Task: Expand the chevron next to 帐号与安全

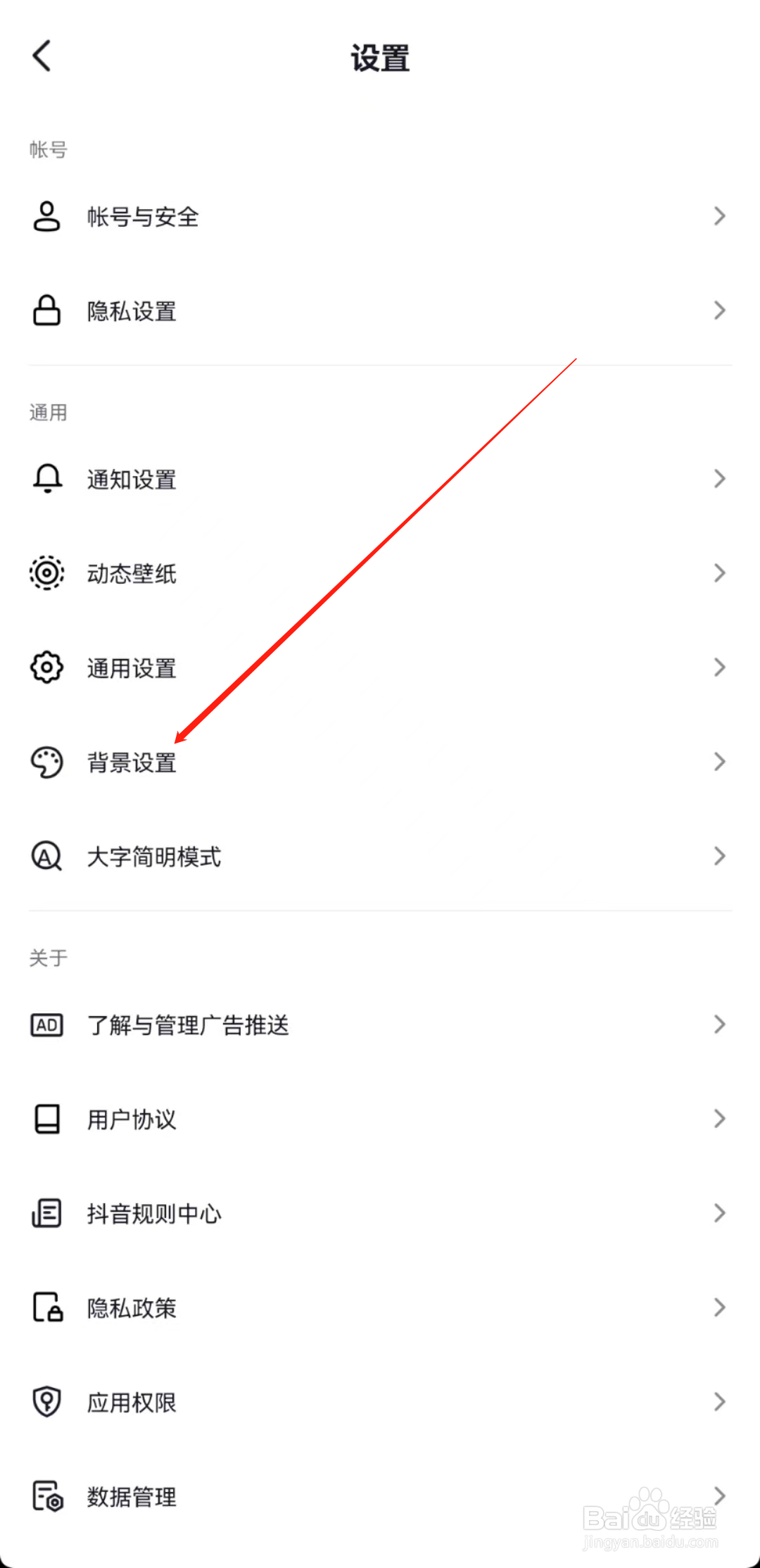Action: coord(719,216)
